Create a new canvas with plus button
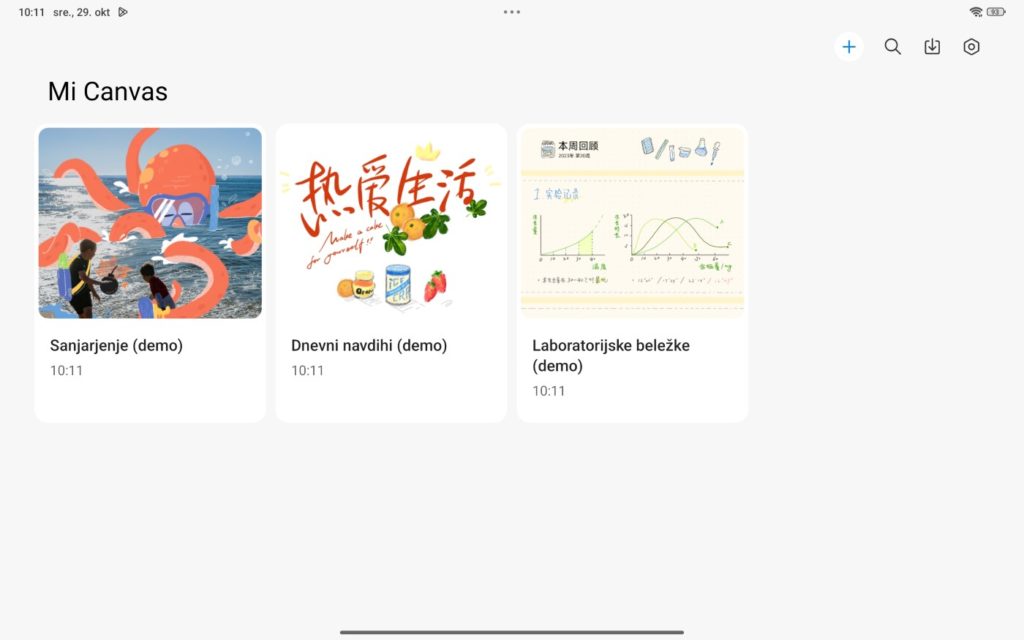This screenshot has width=1024, height=640. (849, 47)
